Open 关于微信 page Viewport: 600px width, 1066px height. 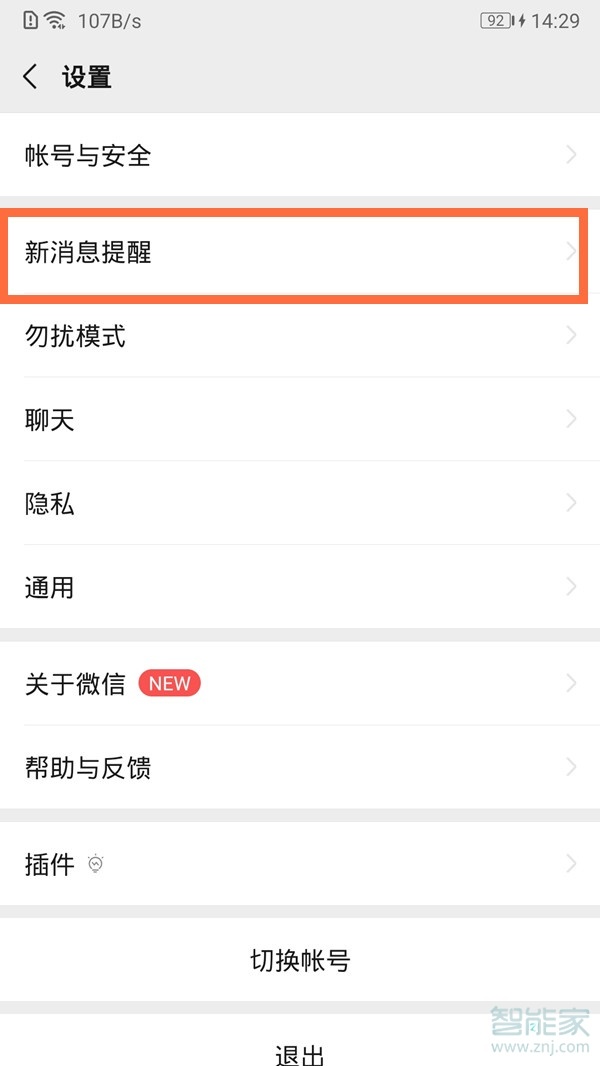tap(300, 684)
